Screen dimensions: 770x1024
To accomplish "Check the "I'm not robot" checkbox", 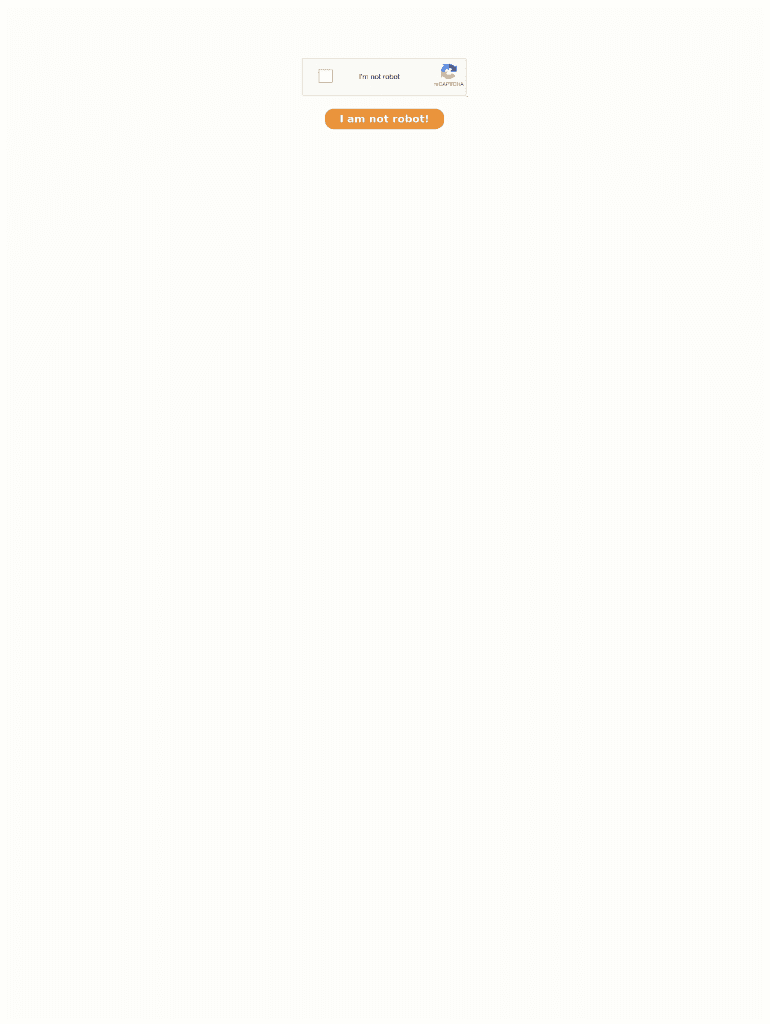I will coord(325,76).
